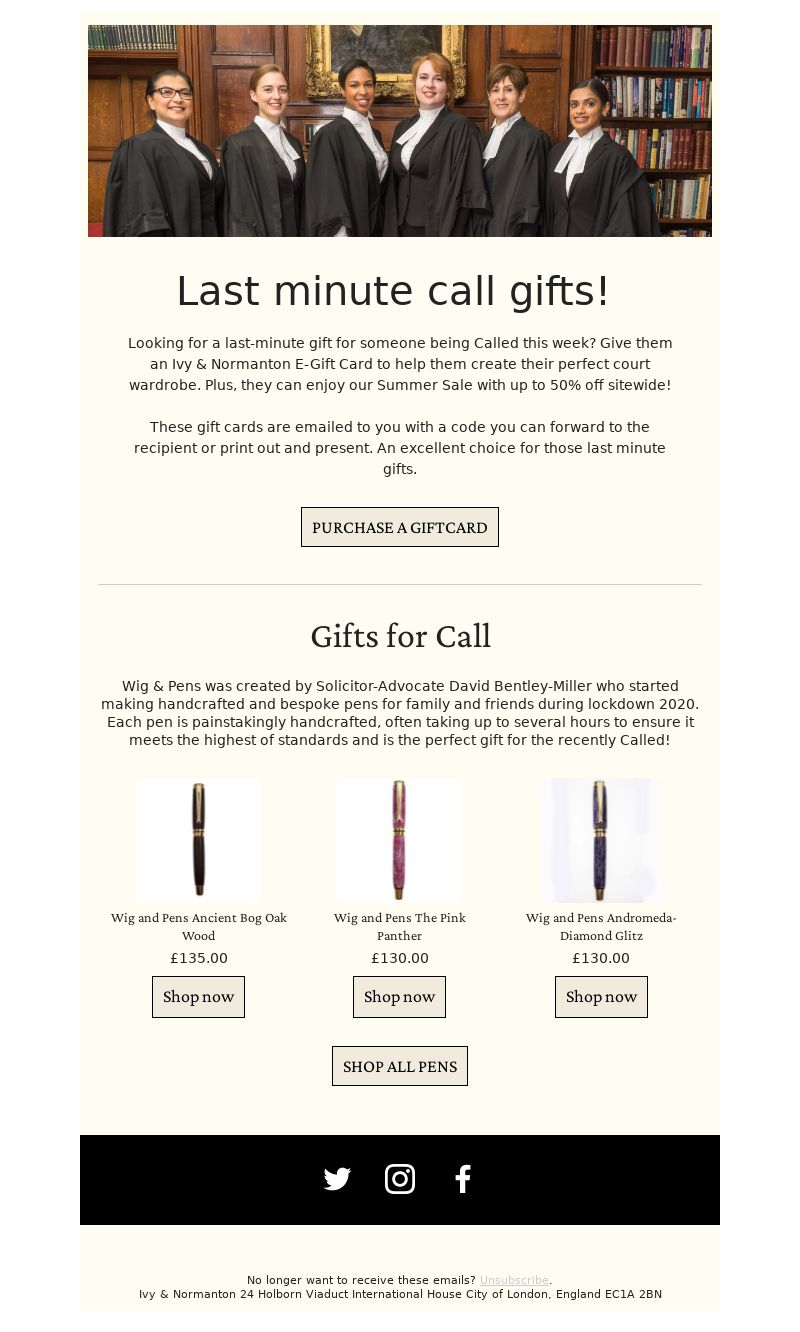Open the Shop All Pens button
The height and width of the screenshot is (1332, 800).
click(399, 1066)
